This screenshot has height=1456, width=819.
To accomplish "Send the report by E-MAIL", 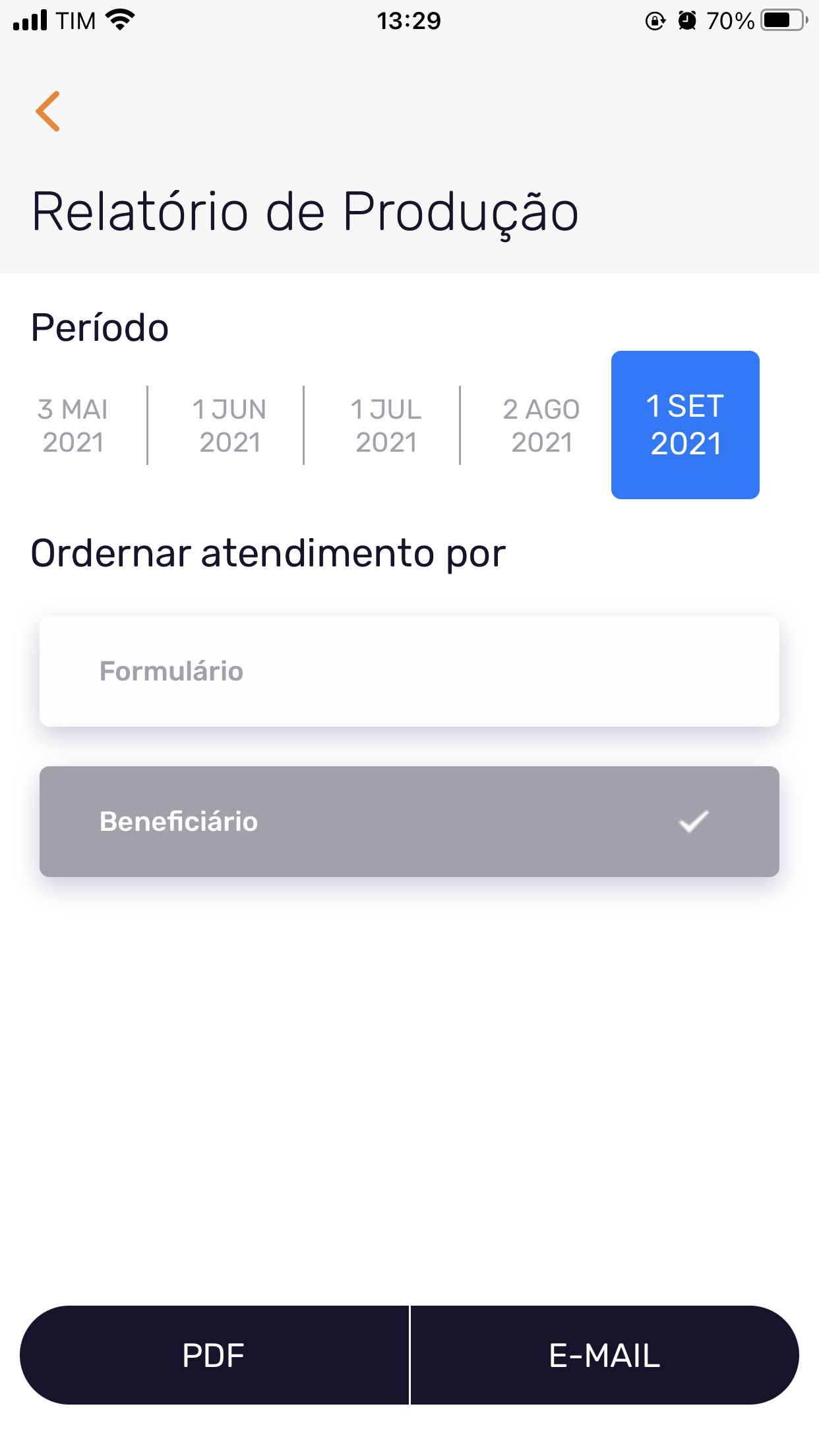I will (x=605, y=1356).
